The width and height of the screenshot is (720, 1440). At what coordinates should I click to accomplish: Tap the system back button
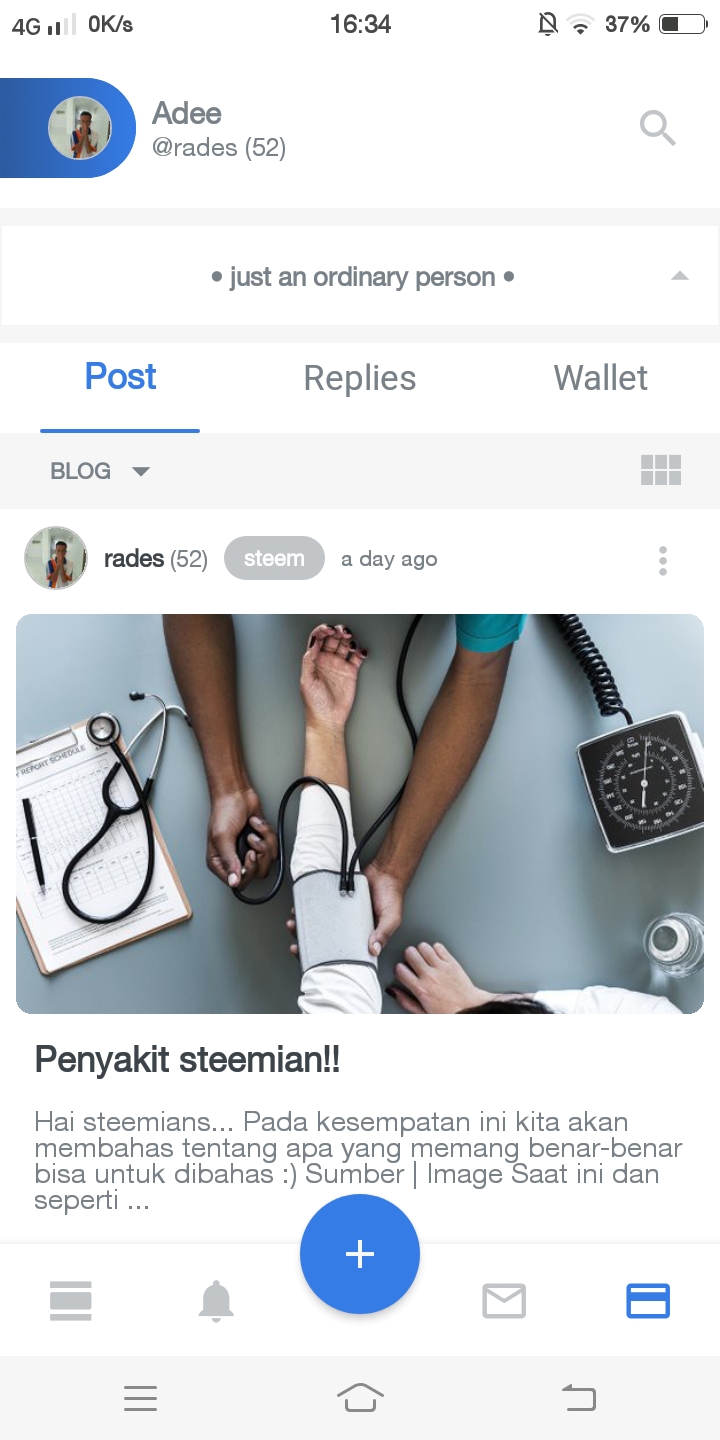click(x=579, y=1398)
